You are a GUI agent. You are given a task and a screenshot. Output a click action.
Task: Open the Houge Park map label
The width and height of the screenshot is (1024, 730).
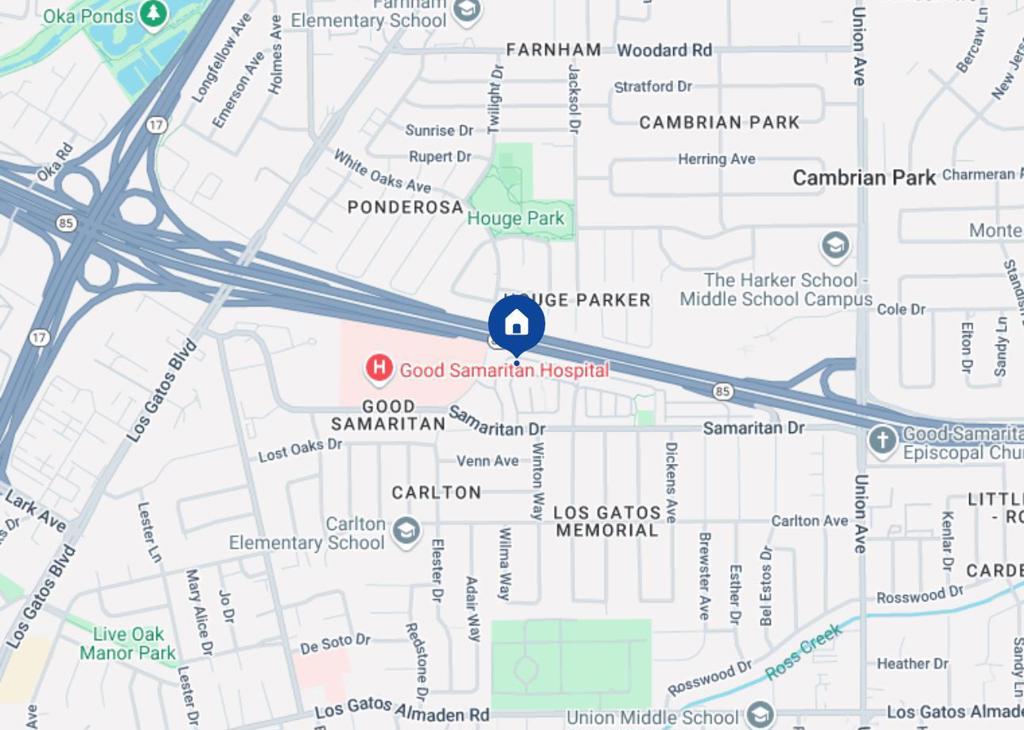click(x=516, y=218)
